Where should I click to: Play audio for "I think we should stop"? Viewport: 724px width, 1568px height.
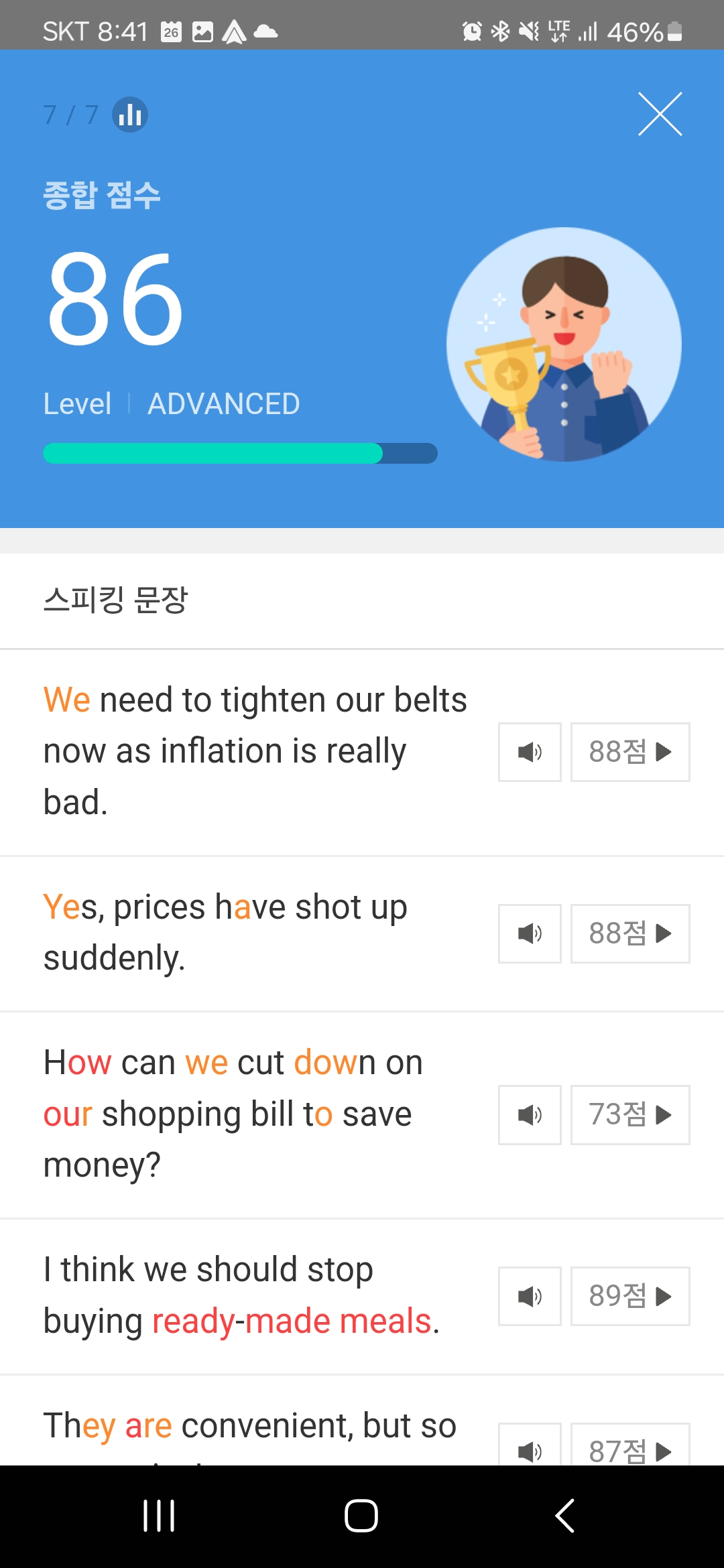tap(530, 1296)
